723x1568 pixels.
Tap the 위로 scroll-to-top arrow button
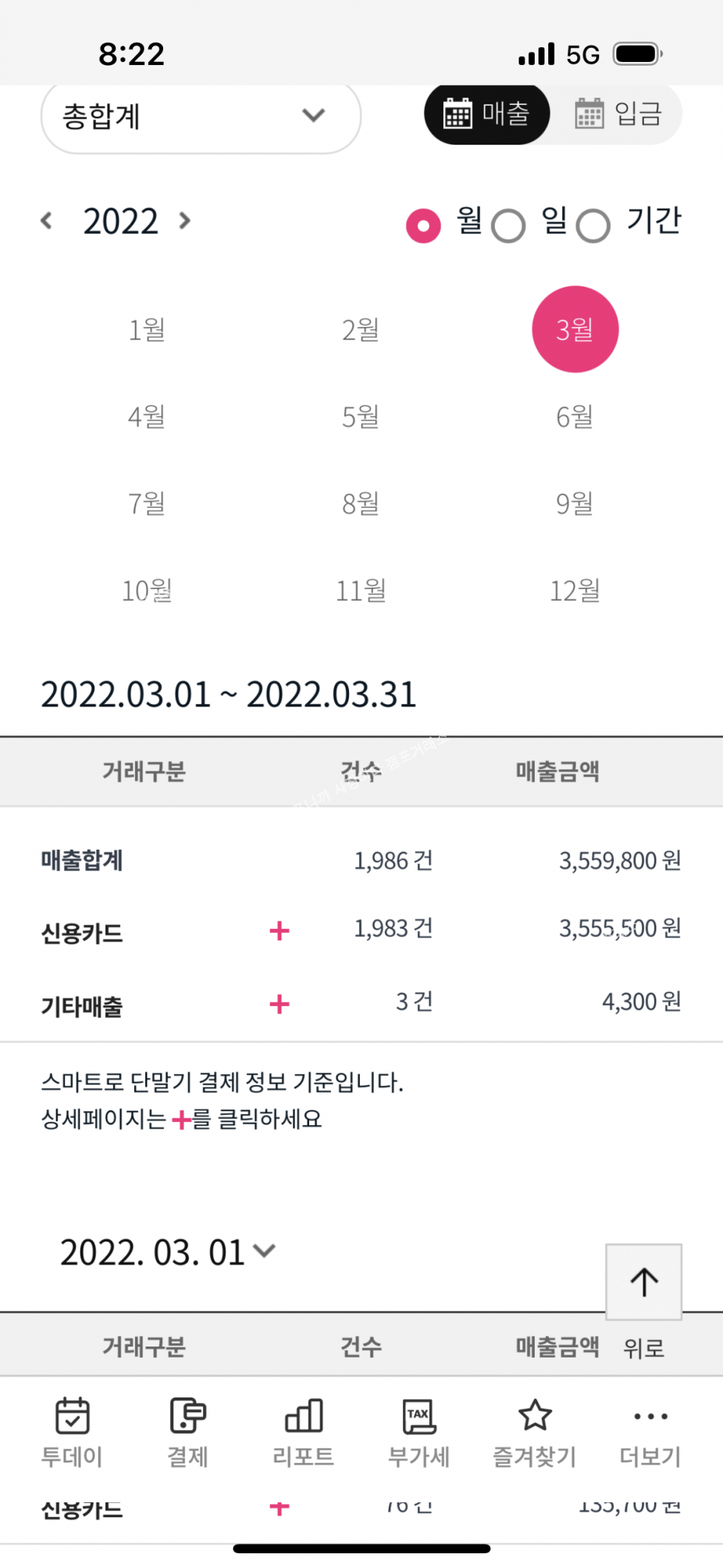[643, 1282]
